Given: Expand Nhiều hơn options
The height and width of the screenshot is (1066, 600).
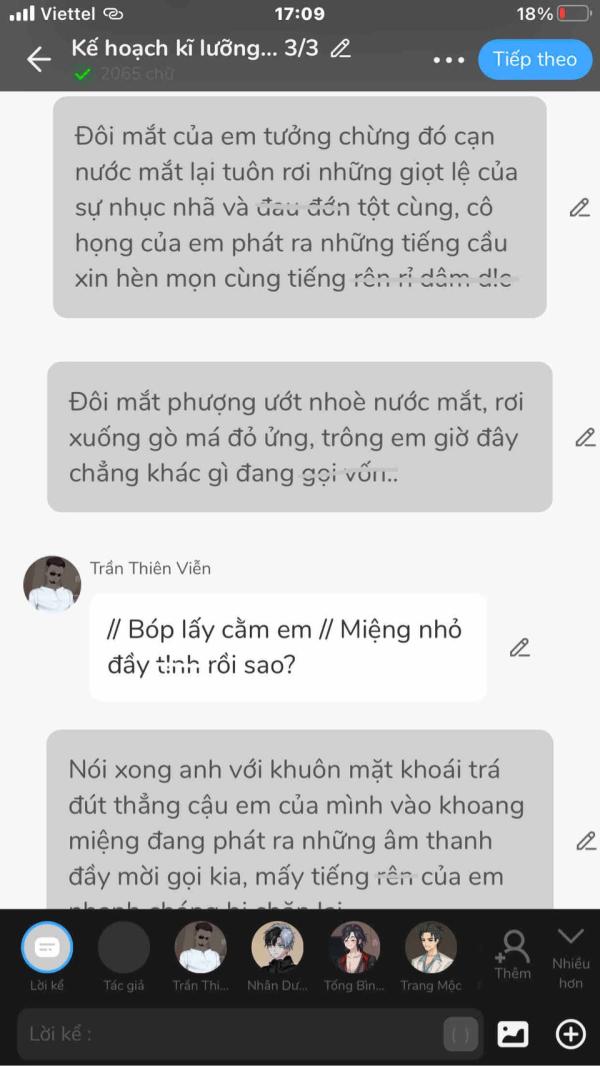Looking at the screenshot, I should tap(570, 953).
